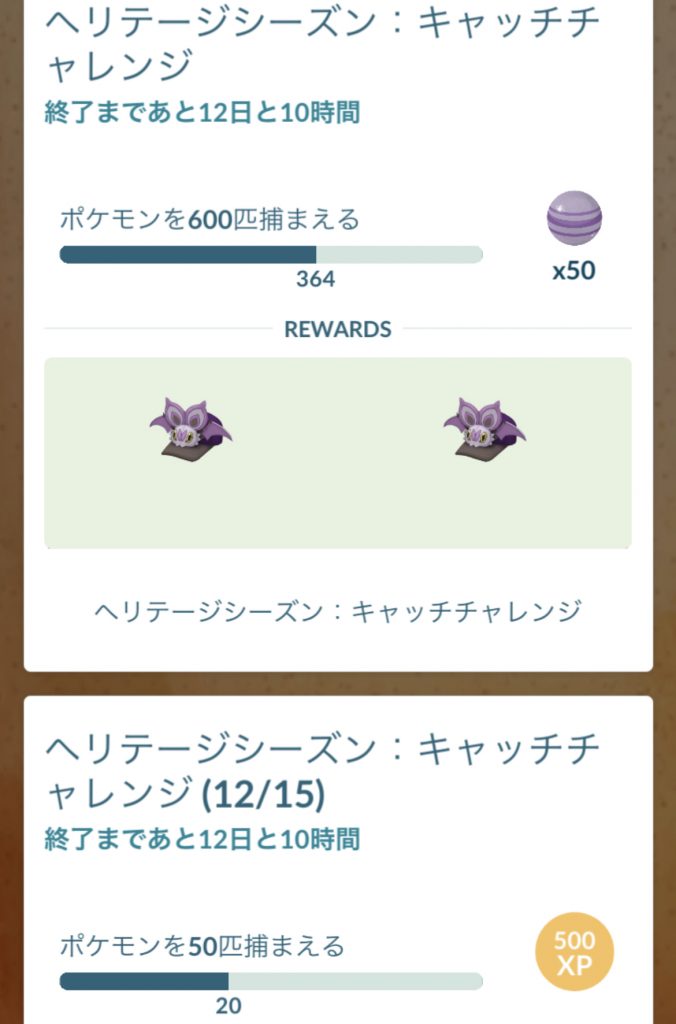View the 500 XP reward badge
The width and height of the screenshot is (676, 1024).
coord(574,952)
